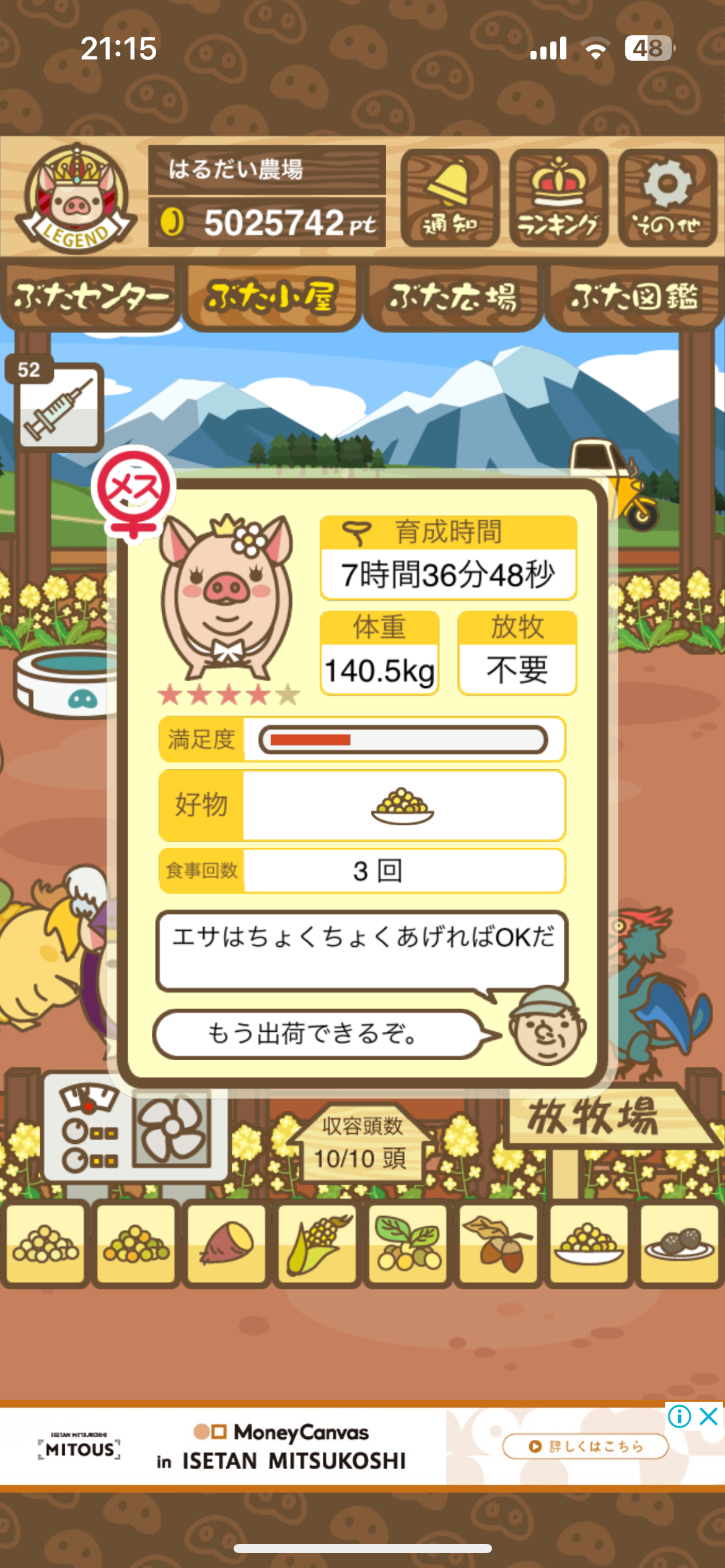725x1568 pixels.
Task: Open the ad info icon
Action: 679,1417
